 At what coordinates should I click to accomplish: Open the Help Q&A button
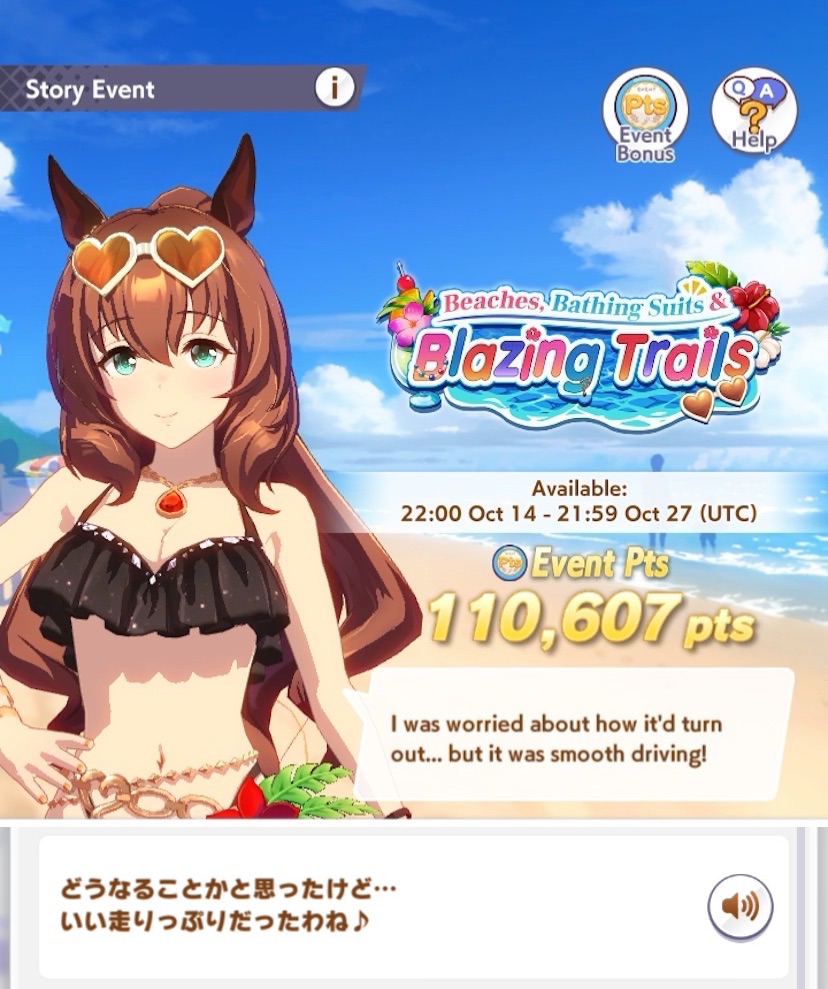tap(754, 112)
